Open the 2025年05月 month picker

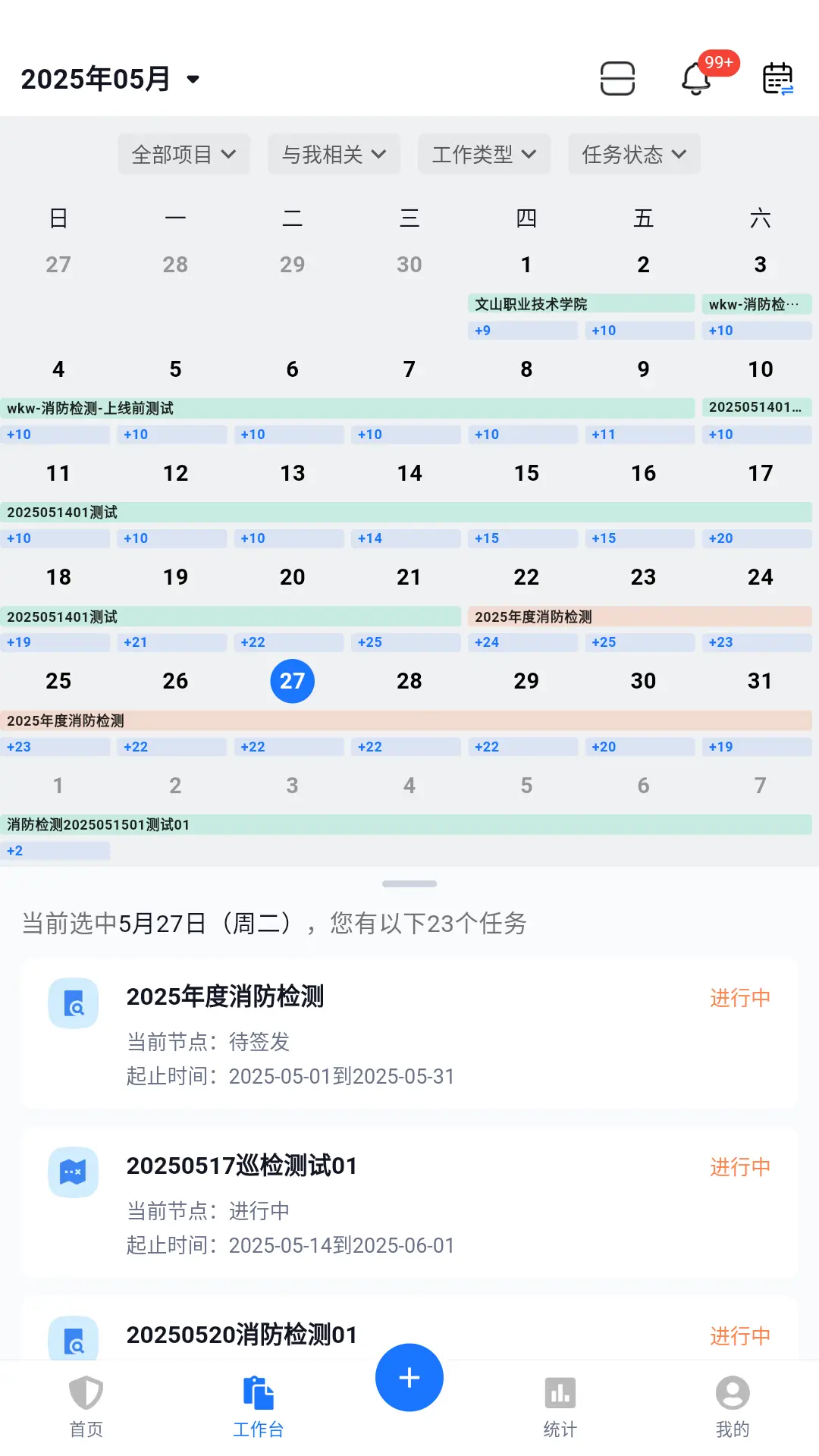pos(111,79)
